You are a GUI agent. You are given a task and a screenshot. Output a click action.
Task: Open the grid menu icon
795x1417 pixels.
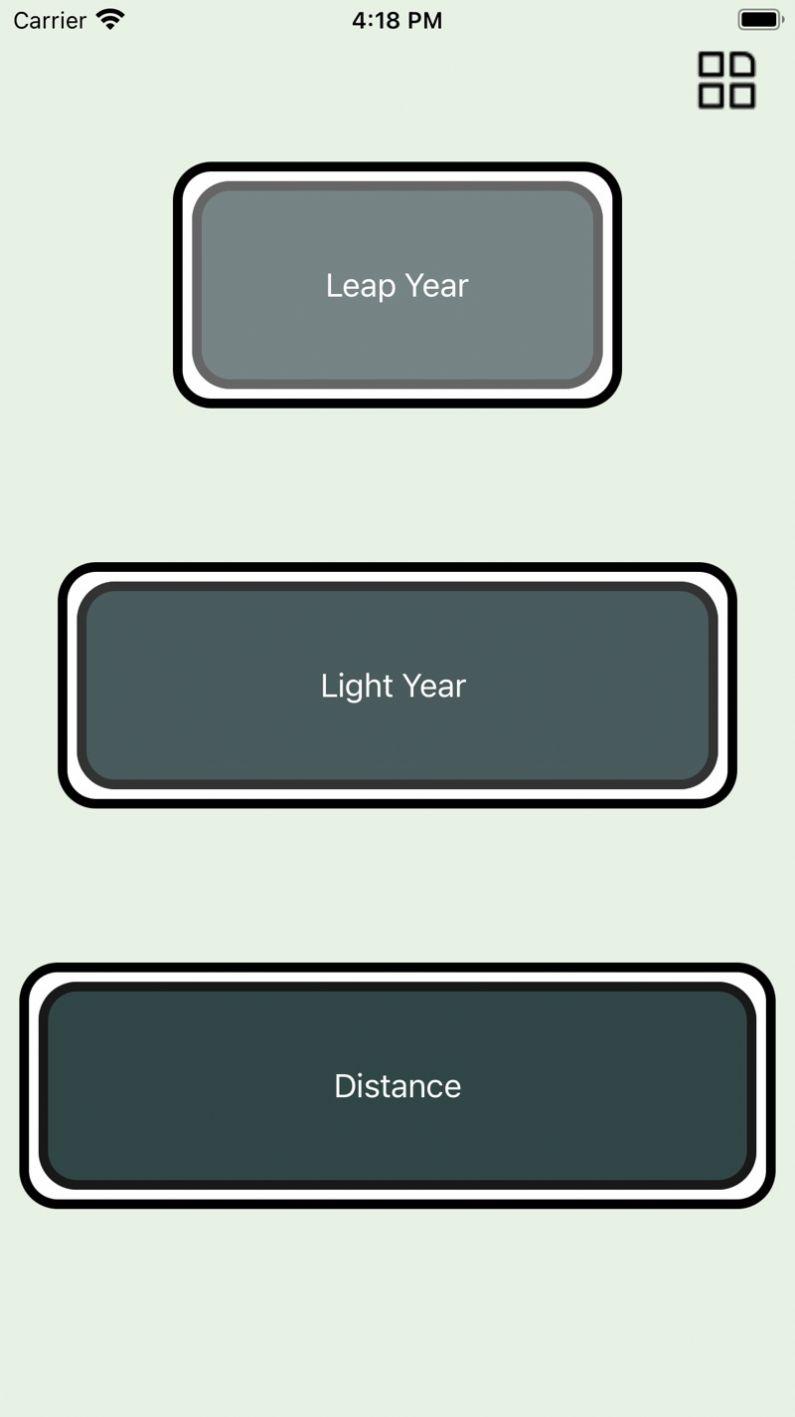click(x=726, y=81)
